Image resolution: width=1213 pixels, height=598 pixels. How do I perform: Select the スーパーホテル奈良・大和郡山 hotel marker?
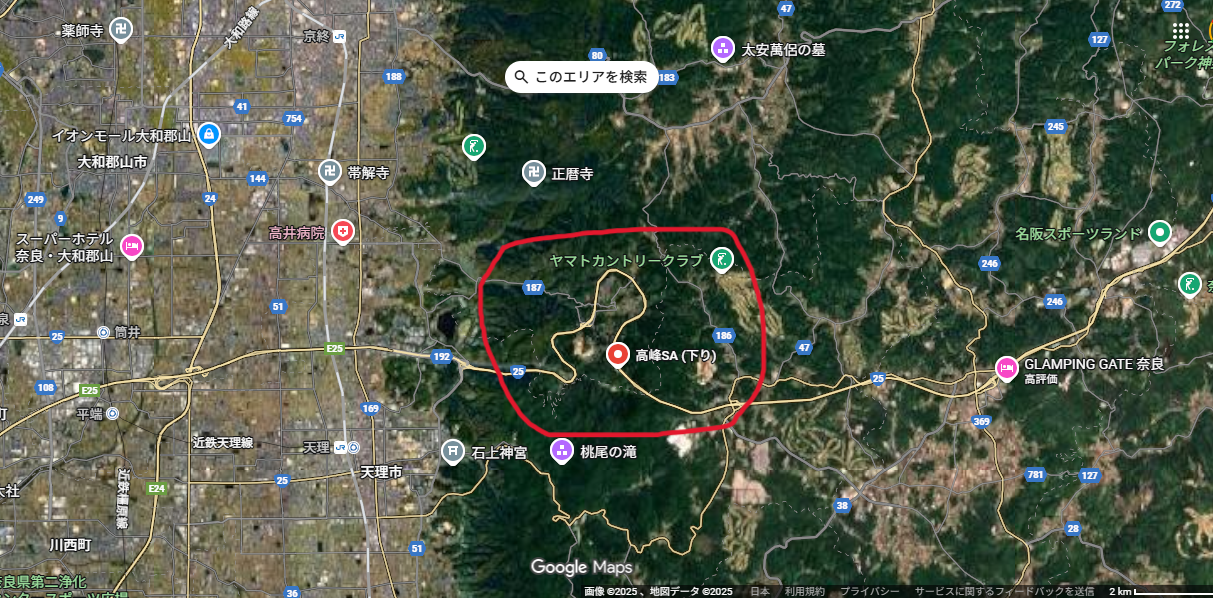[x=131, y=246]
